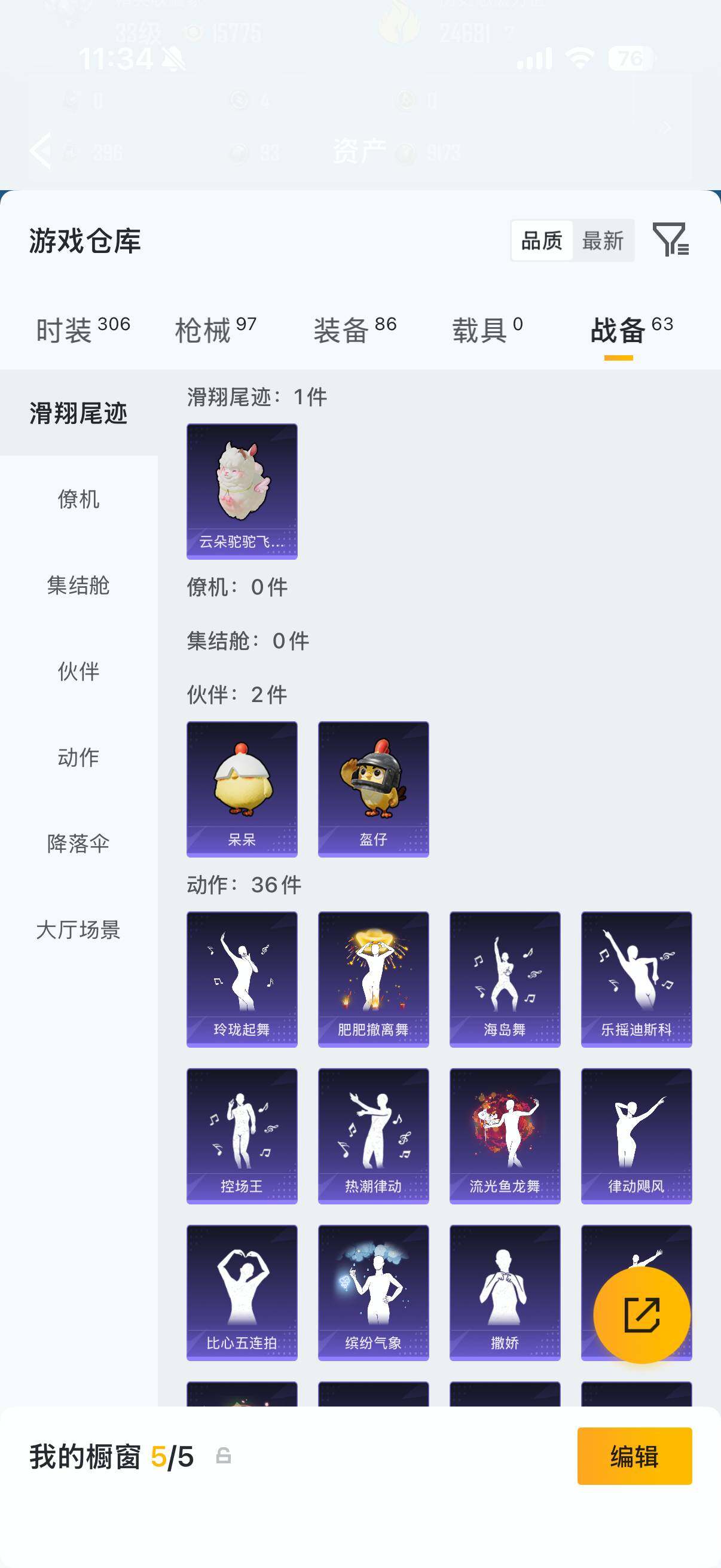Select the 盔仔 helmet chicken partner
Viewport: 721px width, 1568px height.
pyautogui.click(x=374, y=788)
